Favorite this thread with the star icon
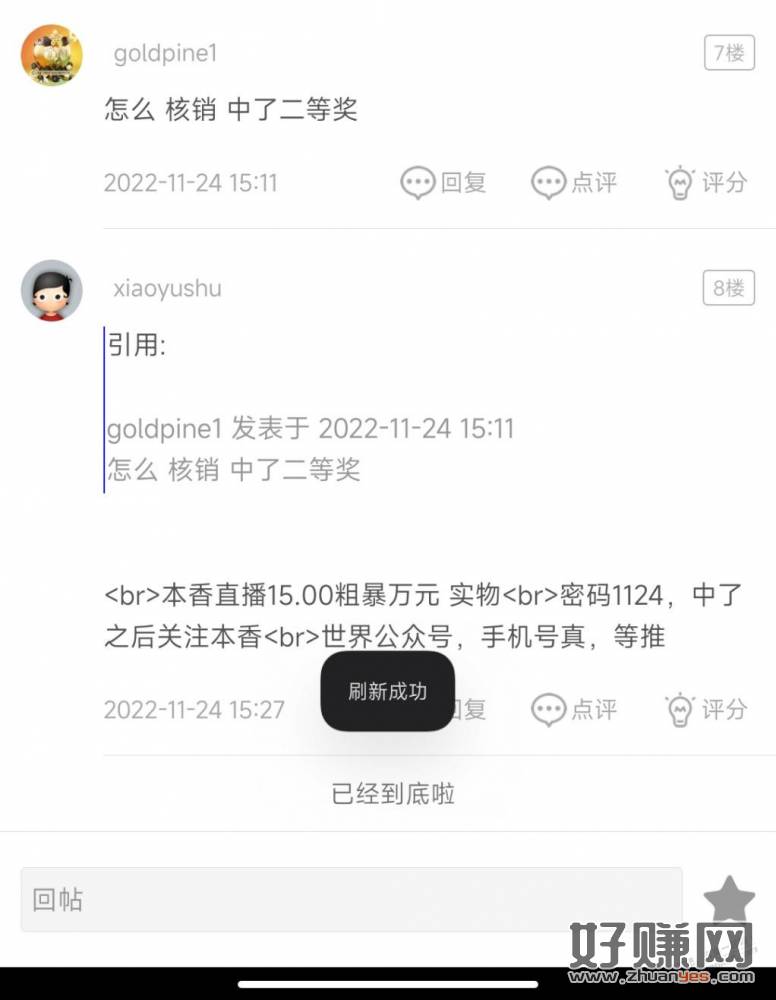 point(729,899)
